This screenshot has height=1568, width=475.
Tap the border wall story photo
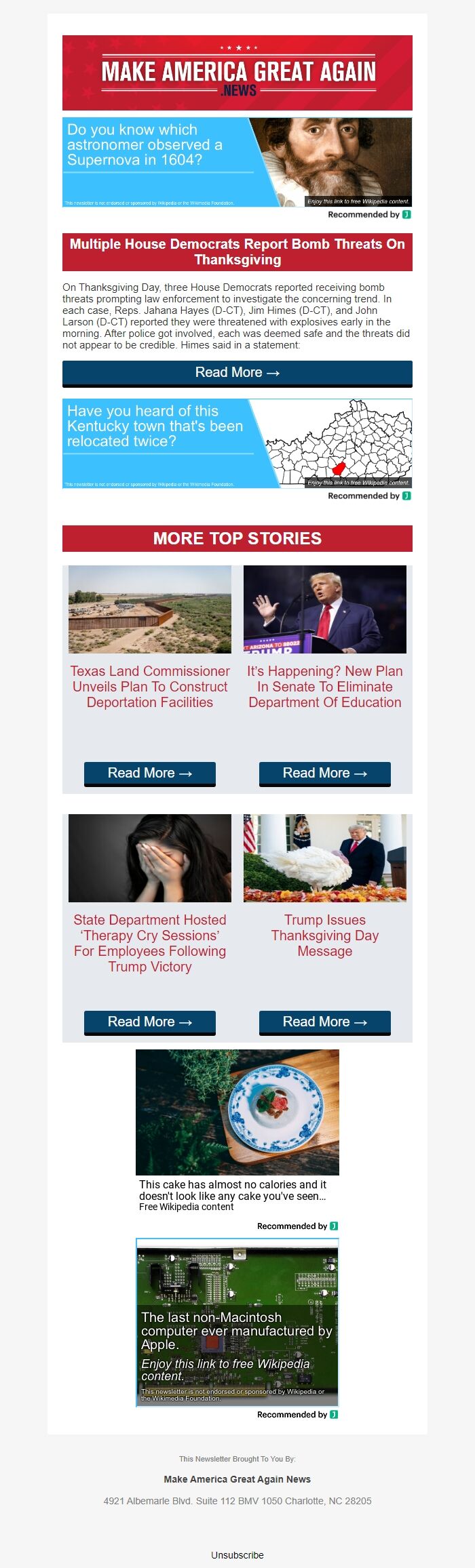tap(149, 609)
